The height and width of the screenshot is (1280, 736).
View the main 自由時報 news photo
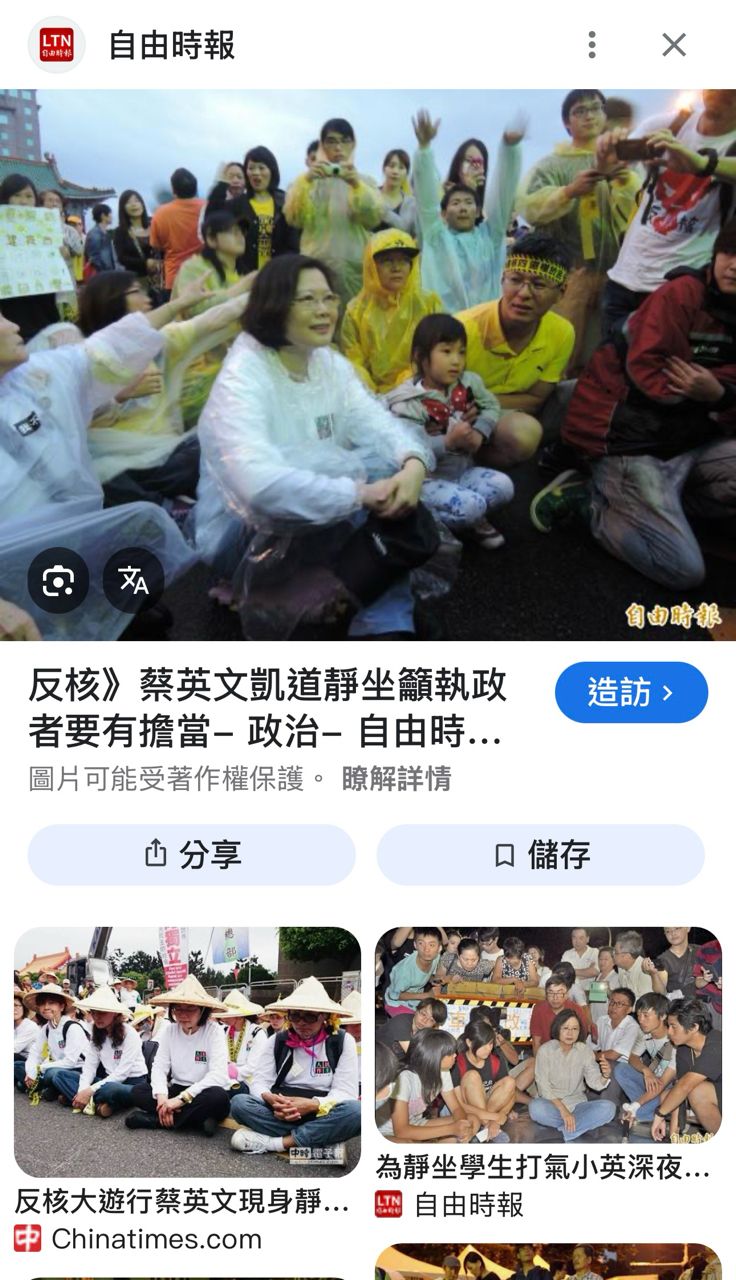368,365
